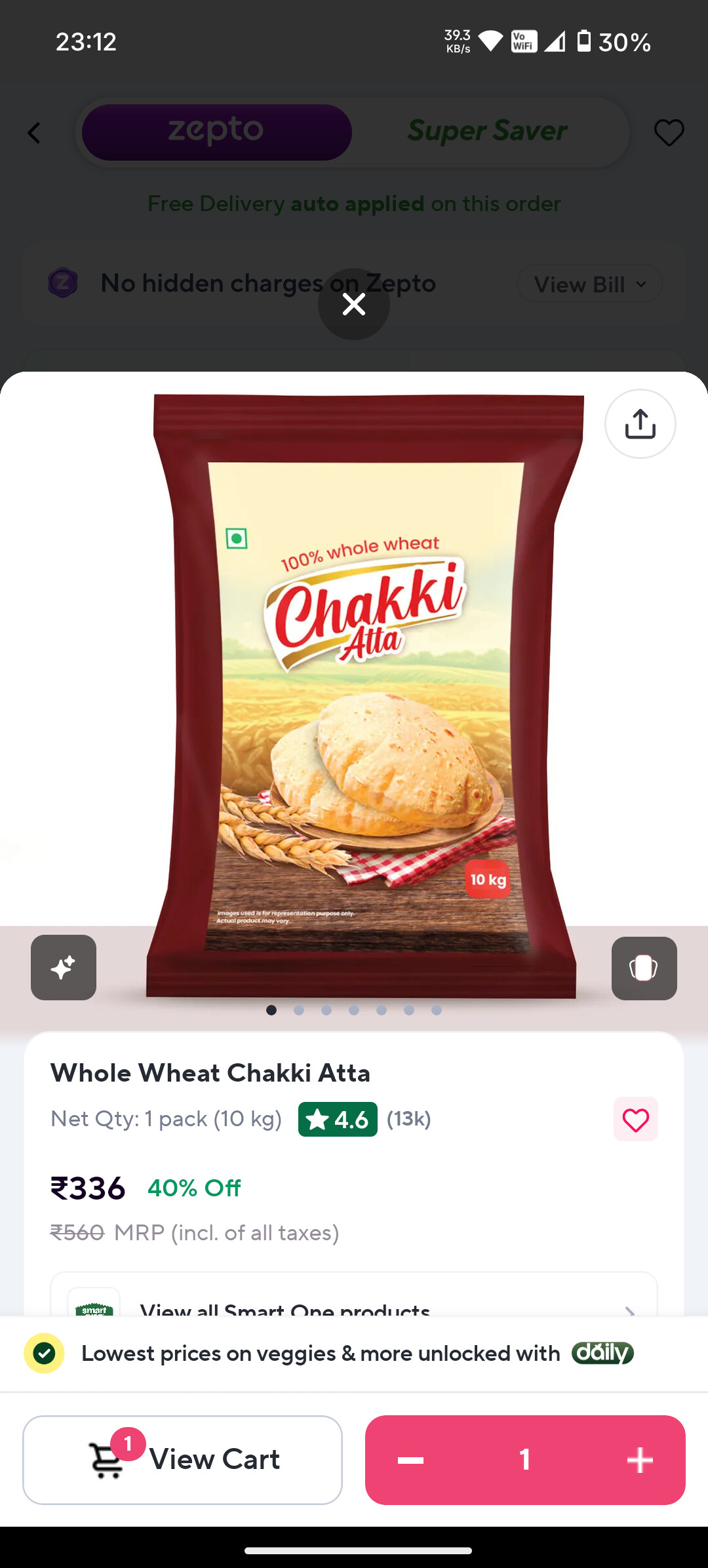
Task: Open the 4.6 star rating badge
Action: pyautogui.click(x=338, y=1119)
